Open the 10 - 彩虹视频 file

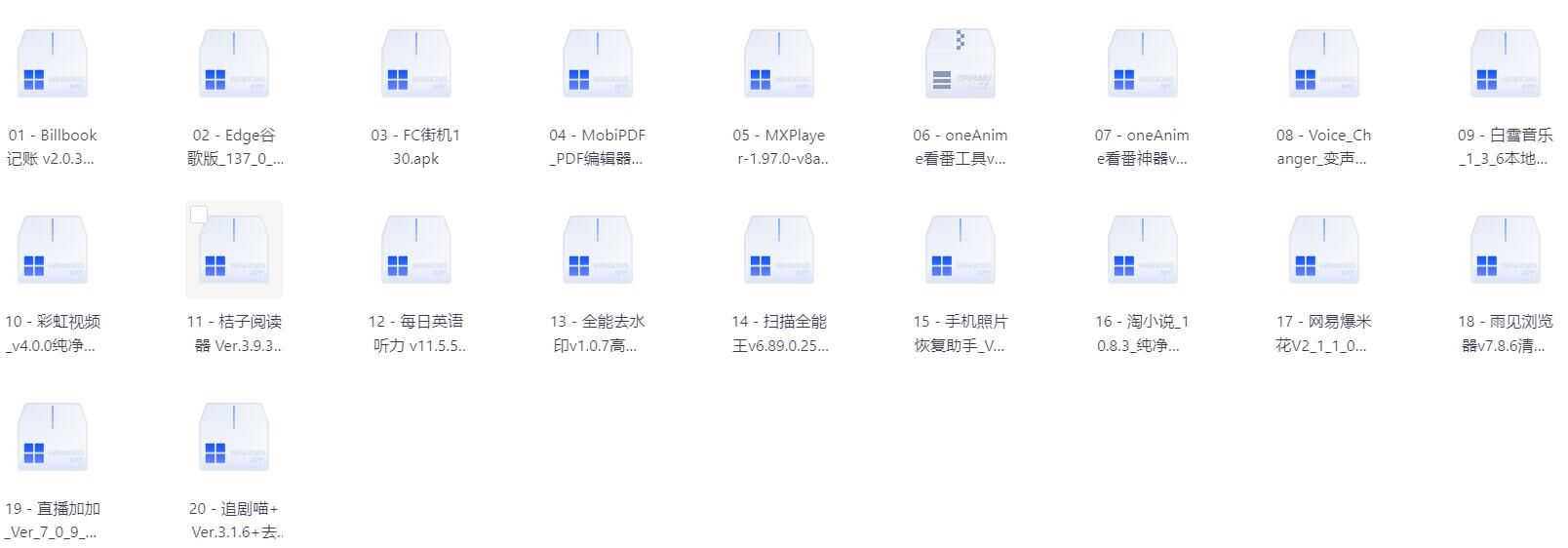click(53, 251)
